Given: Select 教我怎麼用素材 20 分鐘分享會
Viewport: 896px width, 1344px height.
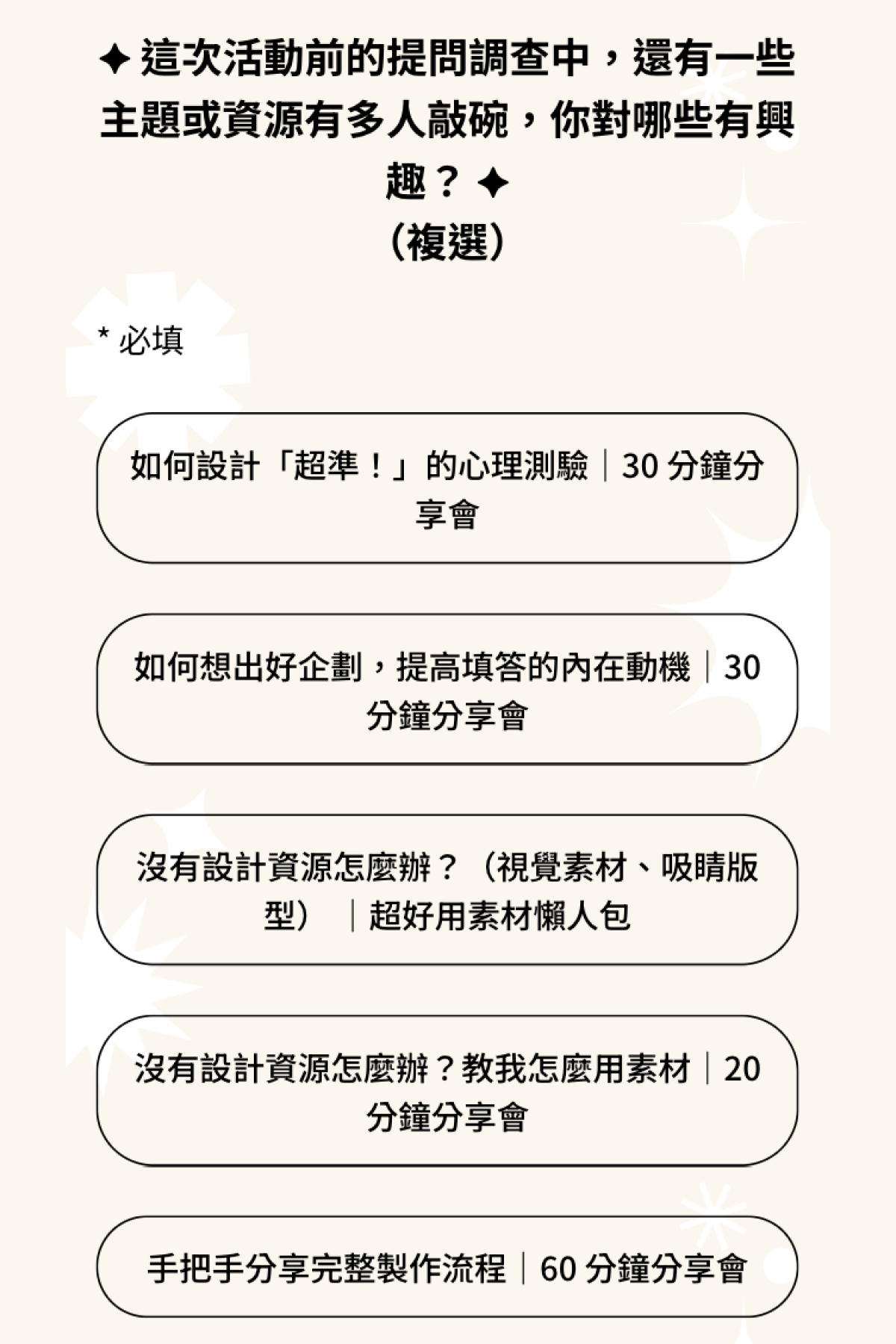Looking at the screenshot, I should point(447,1091).
